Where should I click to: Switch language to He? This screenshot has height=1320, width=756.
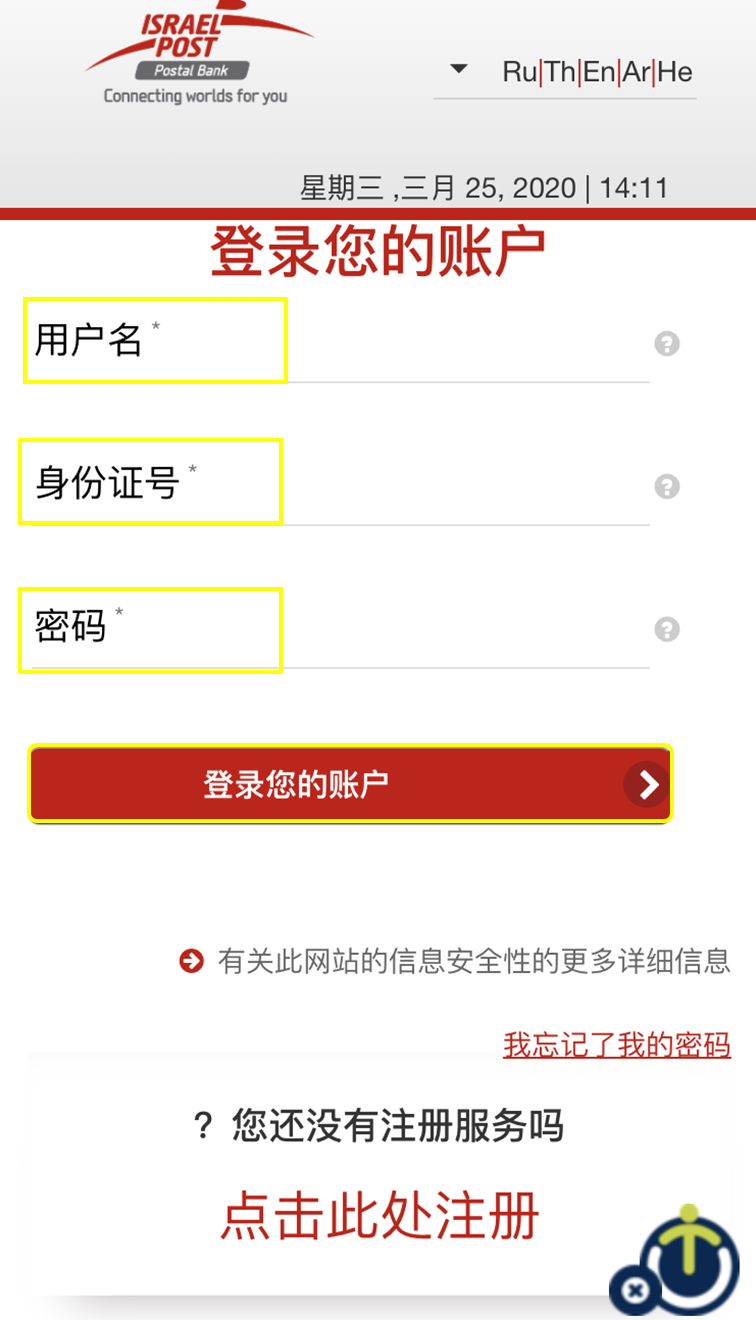click(x=675, y=72)
